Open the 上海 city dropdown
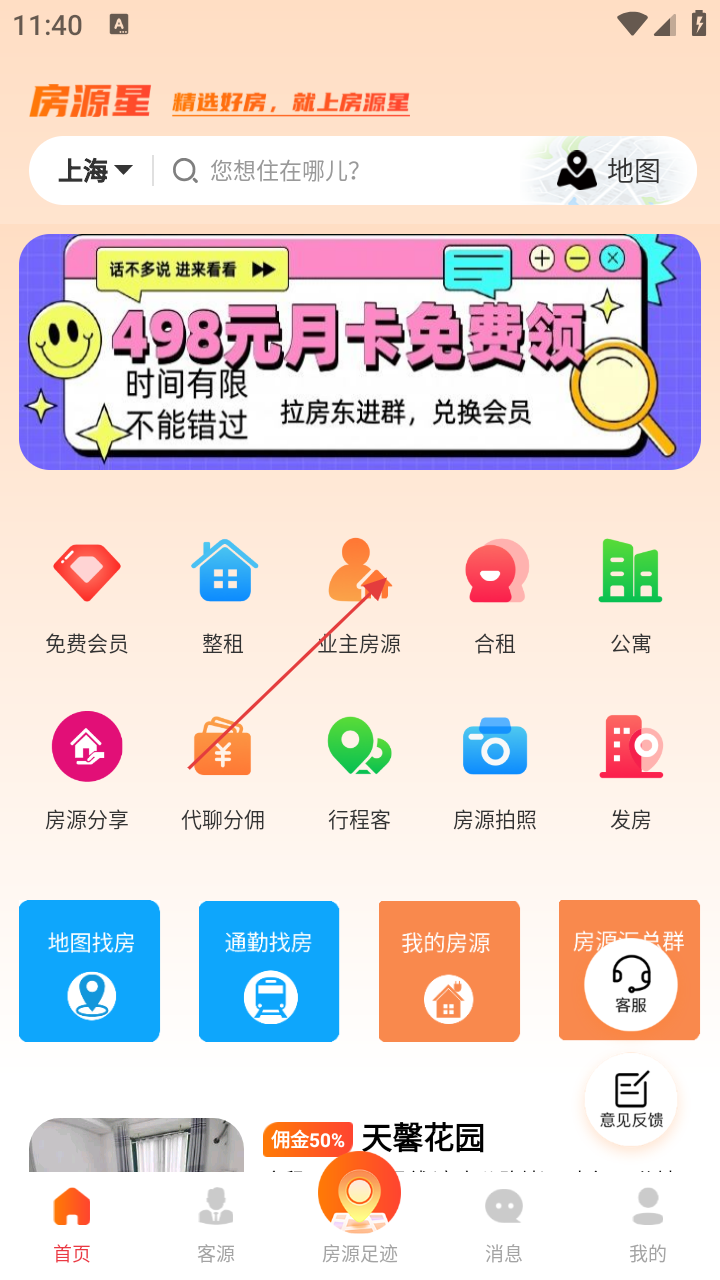This screenshot has width=720, height=1280. (95, 171)
